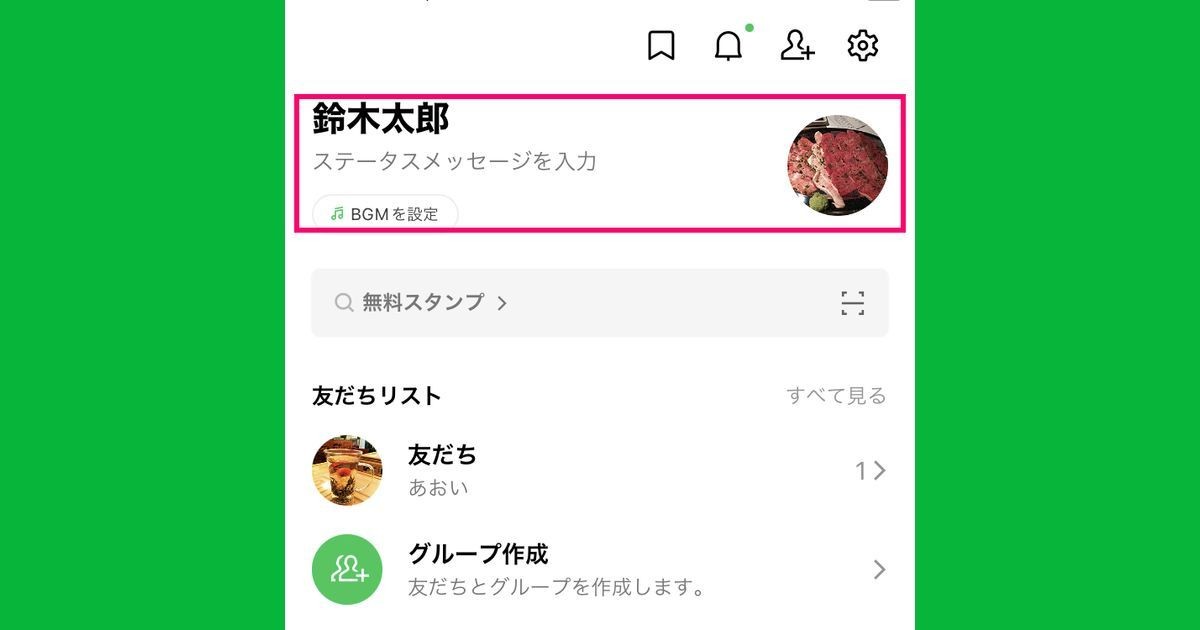
Task: Tap ステータスメッセージを入力 to set status
Action: [x=454, y=161]
